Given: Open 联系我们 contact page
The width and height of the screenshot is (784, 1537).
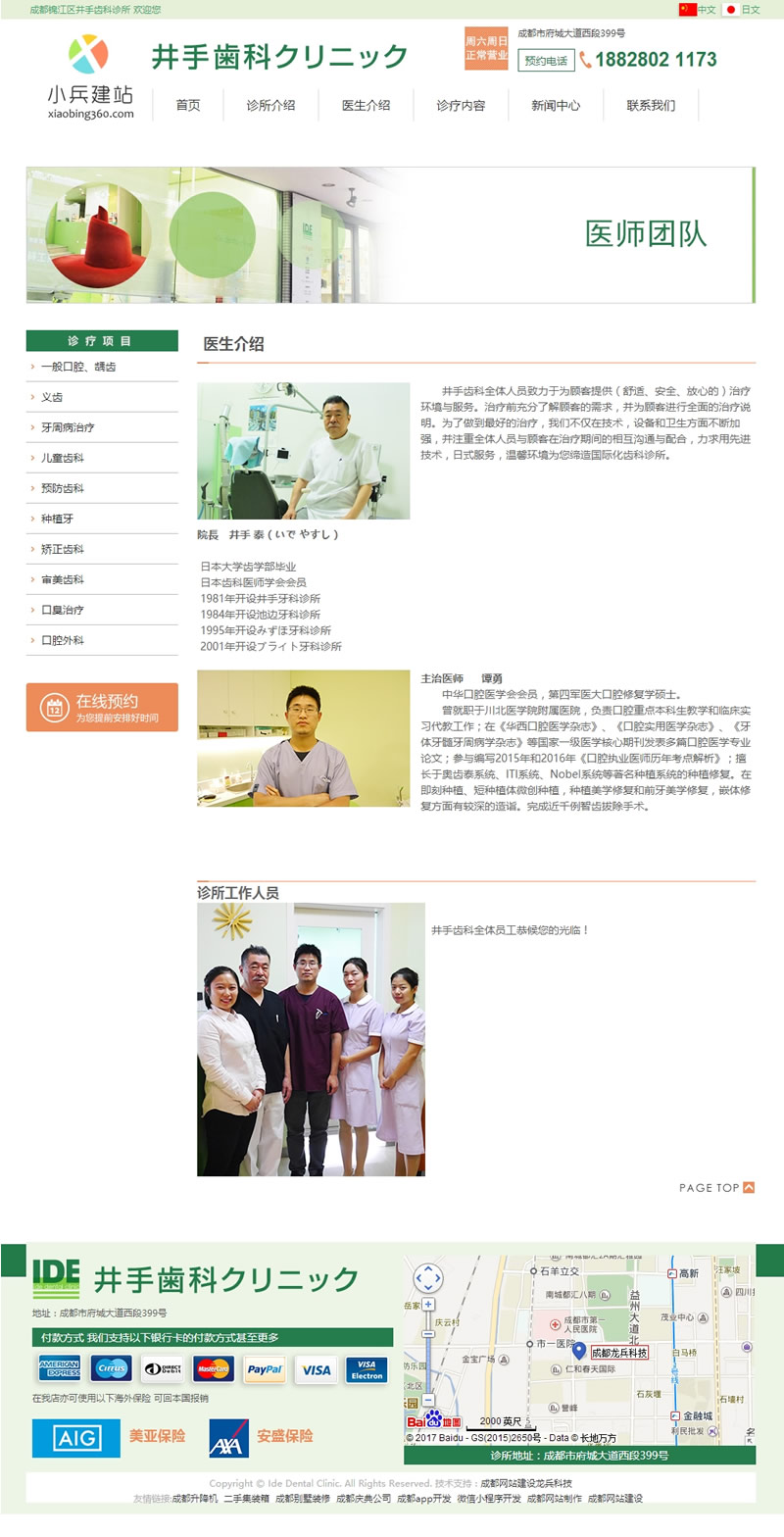Looking at the screenshot, I should pos(651,106).
